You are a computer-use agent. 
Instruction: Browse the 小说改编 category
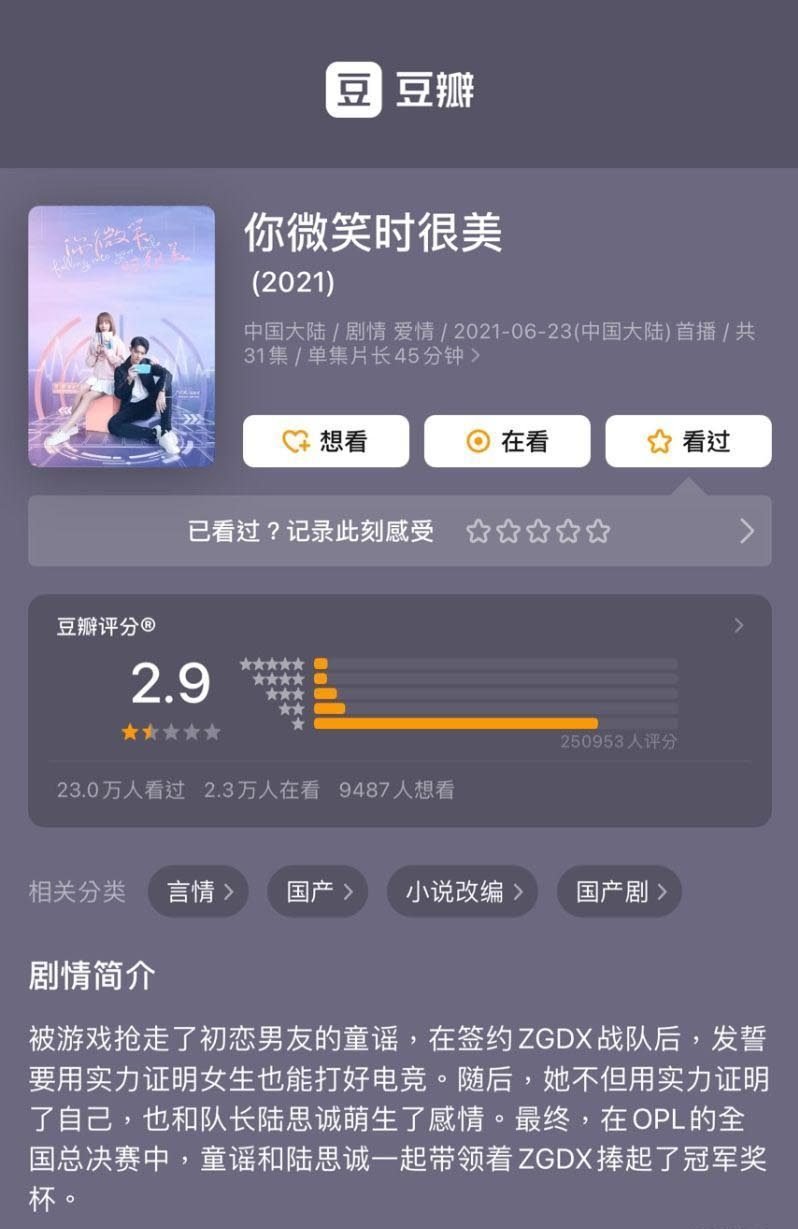pos(462,891)
